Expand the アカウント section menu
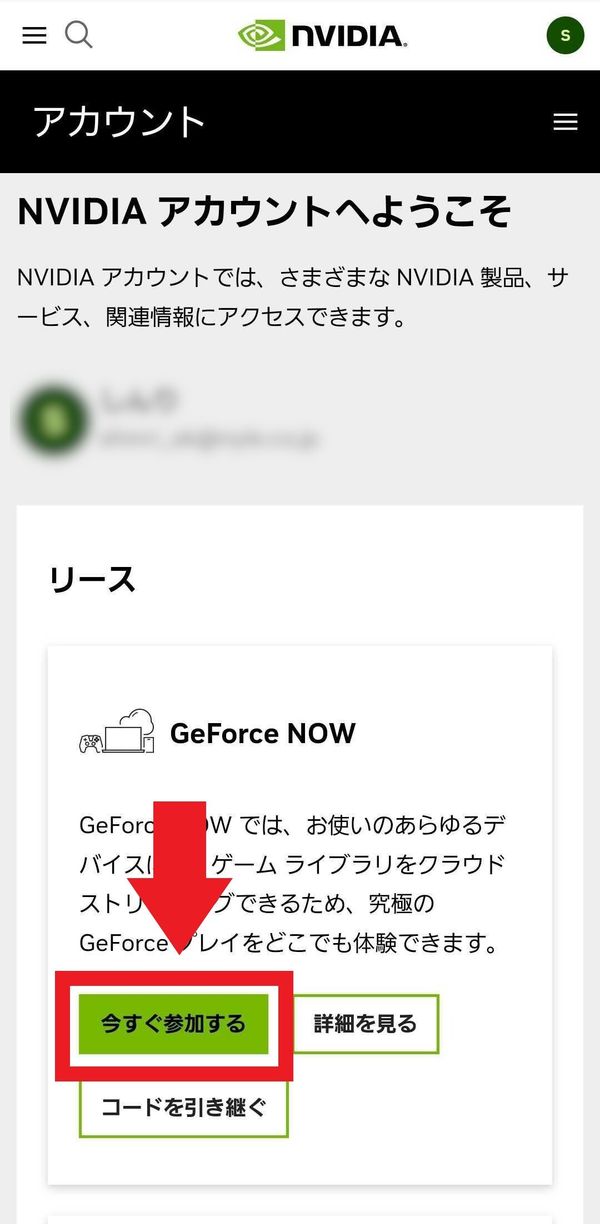Screen dimensions: 600x1224 click(x=565, y=122)
